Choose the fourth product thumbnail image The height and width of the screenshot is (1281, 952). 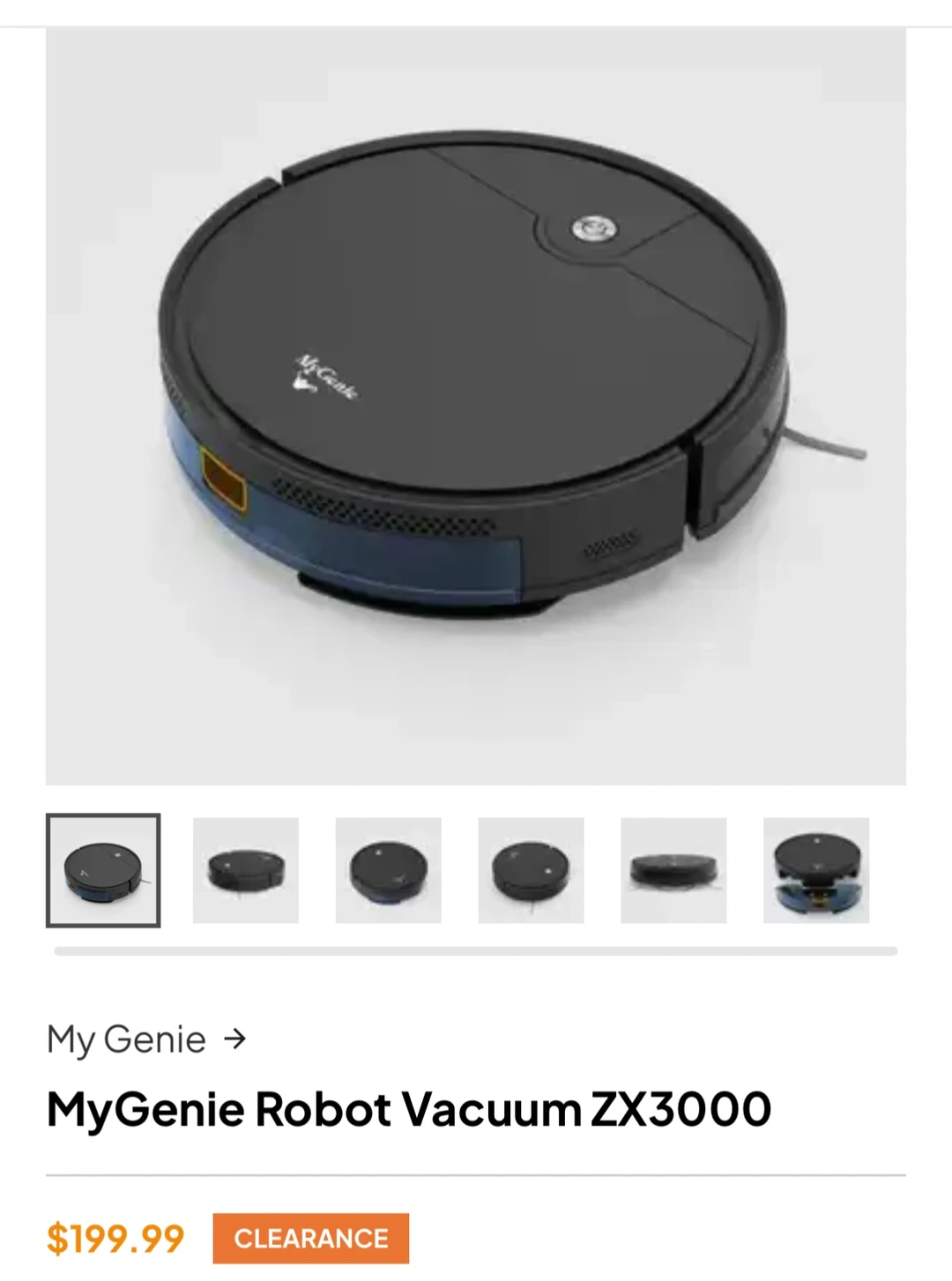pyautogui.click(x=531, y=870)
